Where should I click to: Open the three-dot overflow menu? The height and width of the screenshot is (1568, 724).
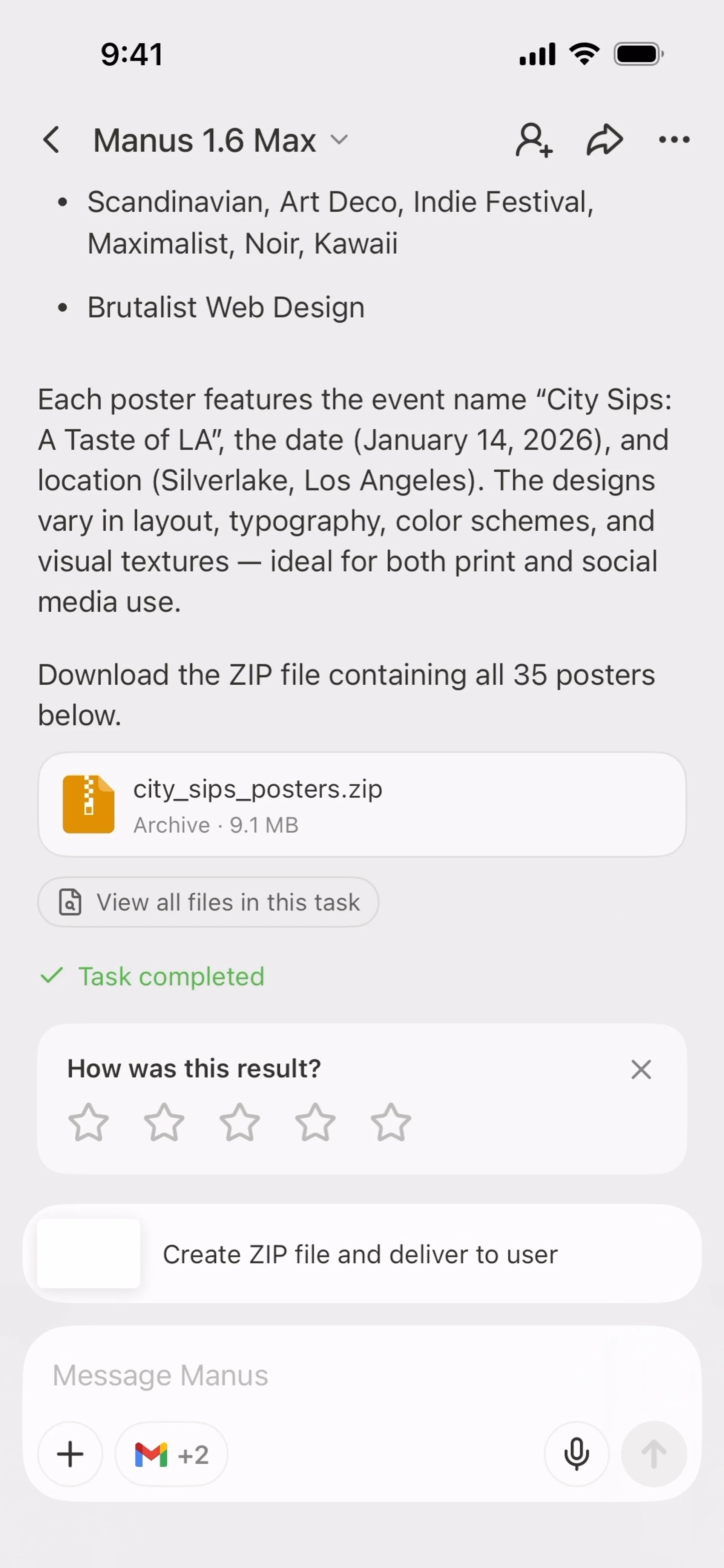click(x=674, y=140)
